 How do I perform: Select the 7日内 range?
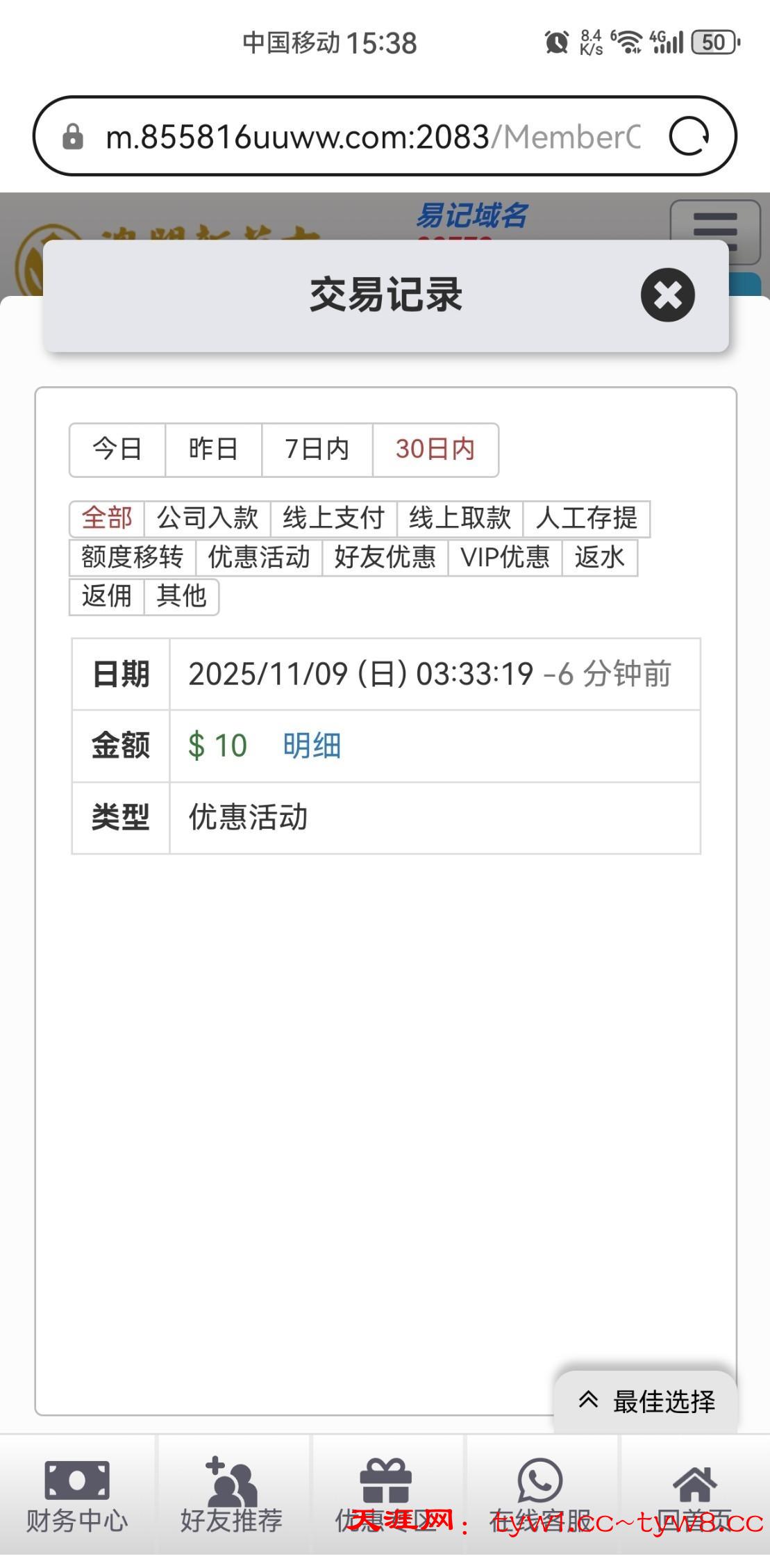tap(317, 449)
